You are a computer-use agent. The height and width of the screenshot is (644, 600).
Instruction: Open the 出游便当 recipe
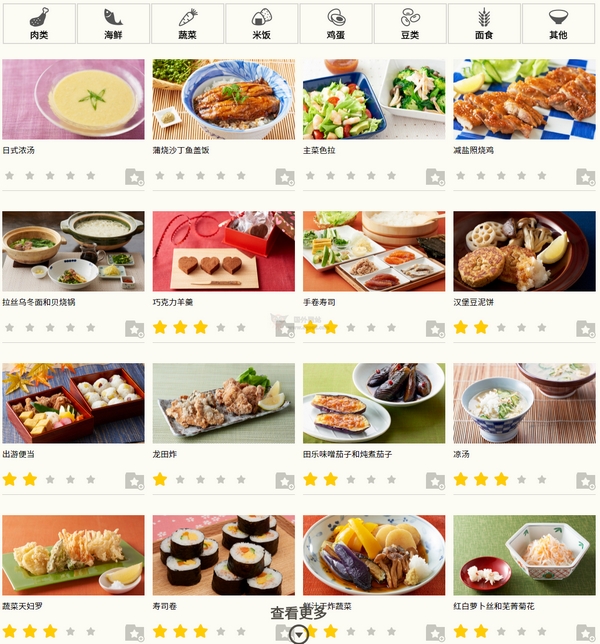[73, 403]
